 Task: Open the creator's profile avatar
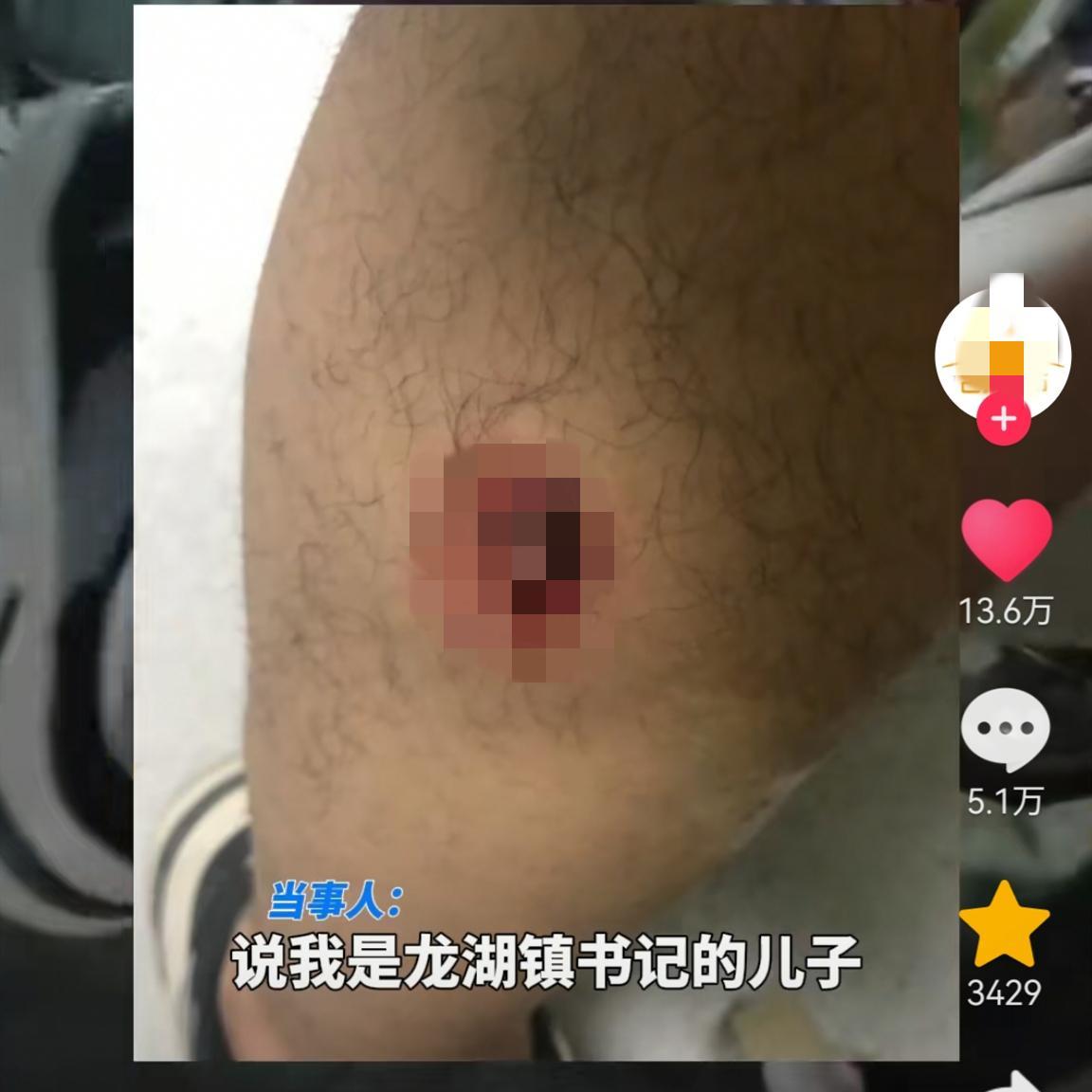click(x=1003, y=349)
